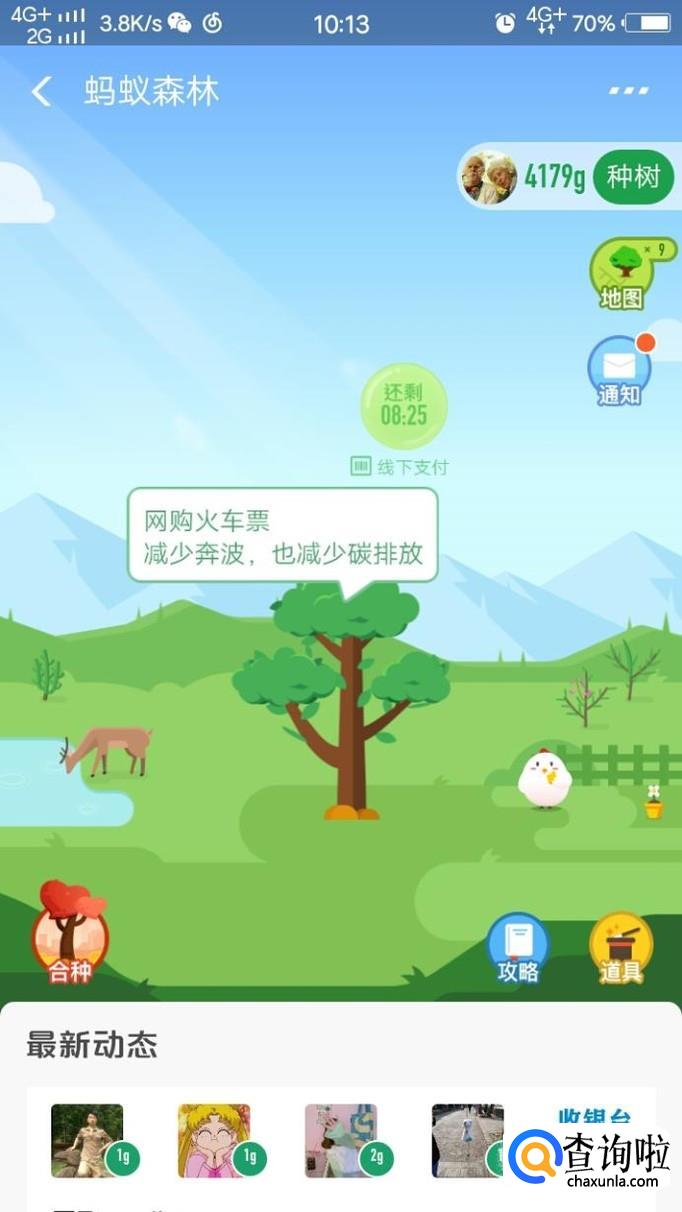Image resolution: width=682 pixels, height=1212 pixels.
Task: Tap the 种树 button
Action: tap(633, 178)
